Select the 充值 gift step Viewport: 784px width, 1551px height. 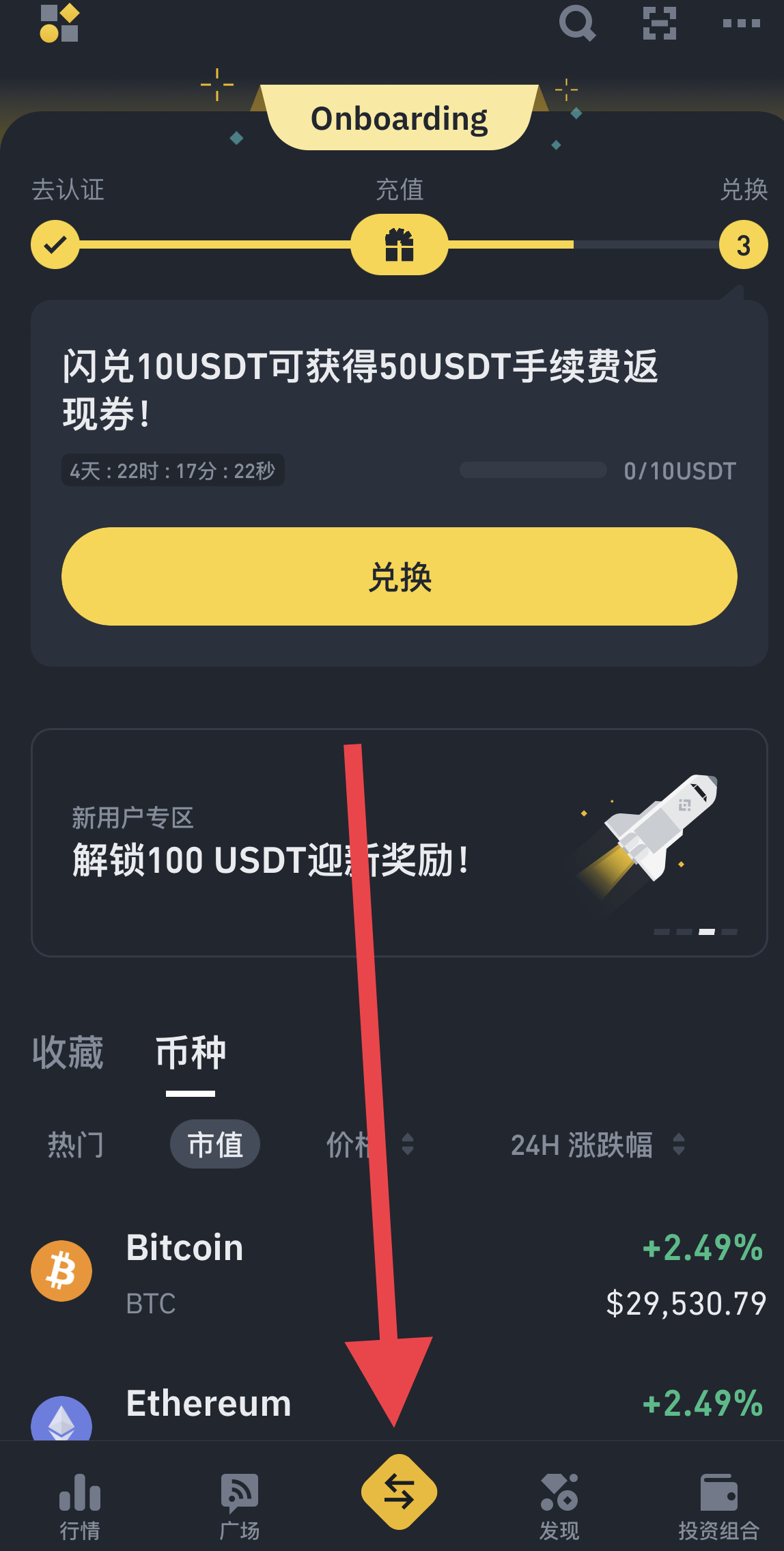(x=400, y=244)
